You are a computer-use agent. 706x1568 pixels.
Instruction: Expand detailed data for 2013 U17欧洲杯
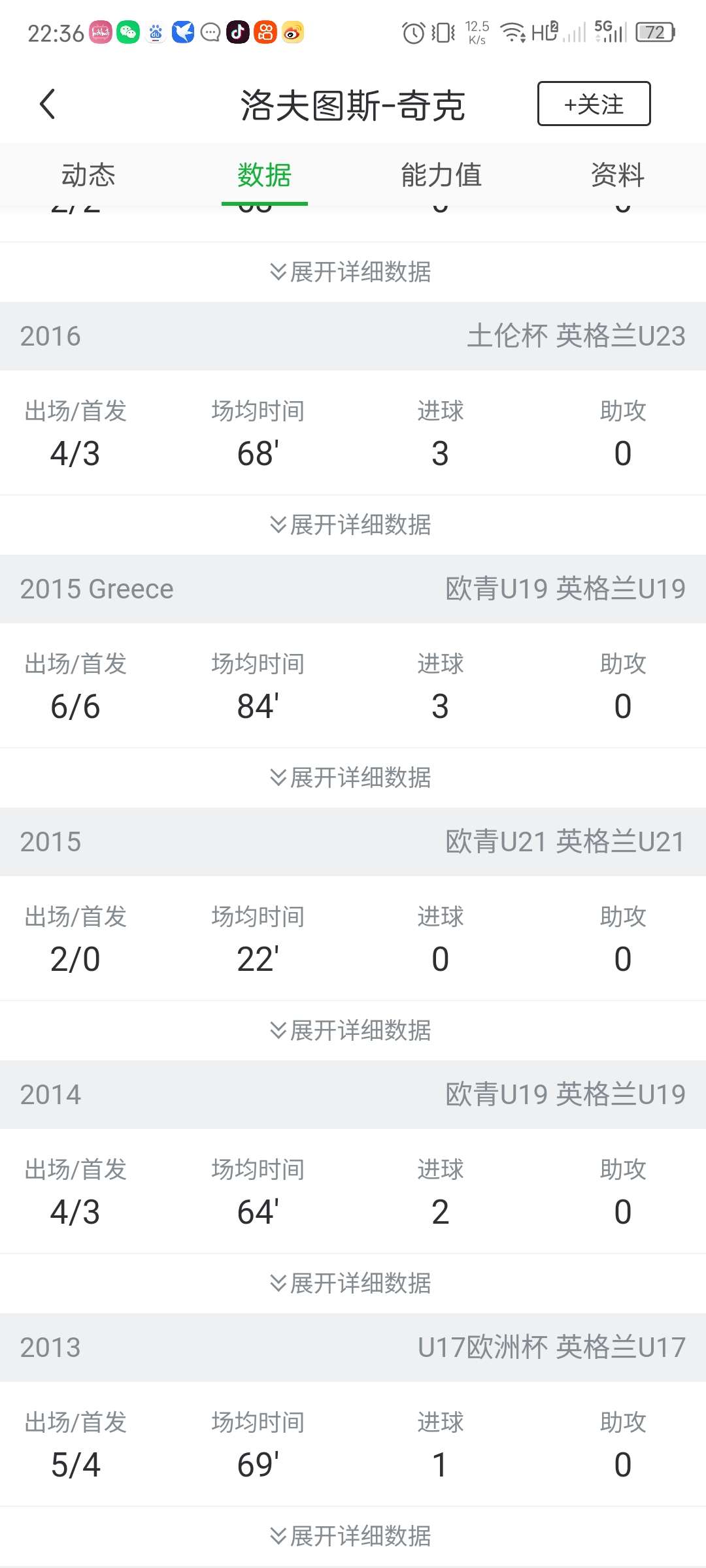351,1536
